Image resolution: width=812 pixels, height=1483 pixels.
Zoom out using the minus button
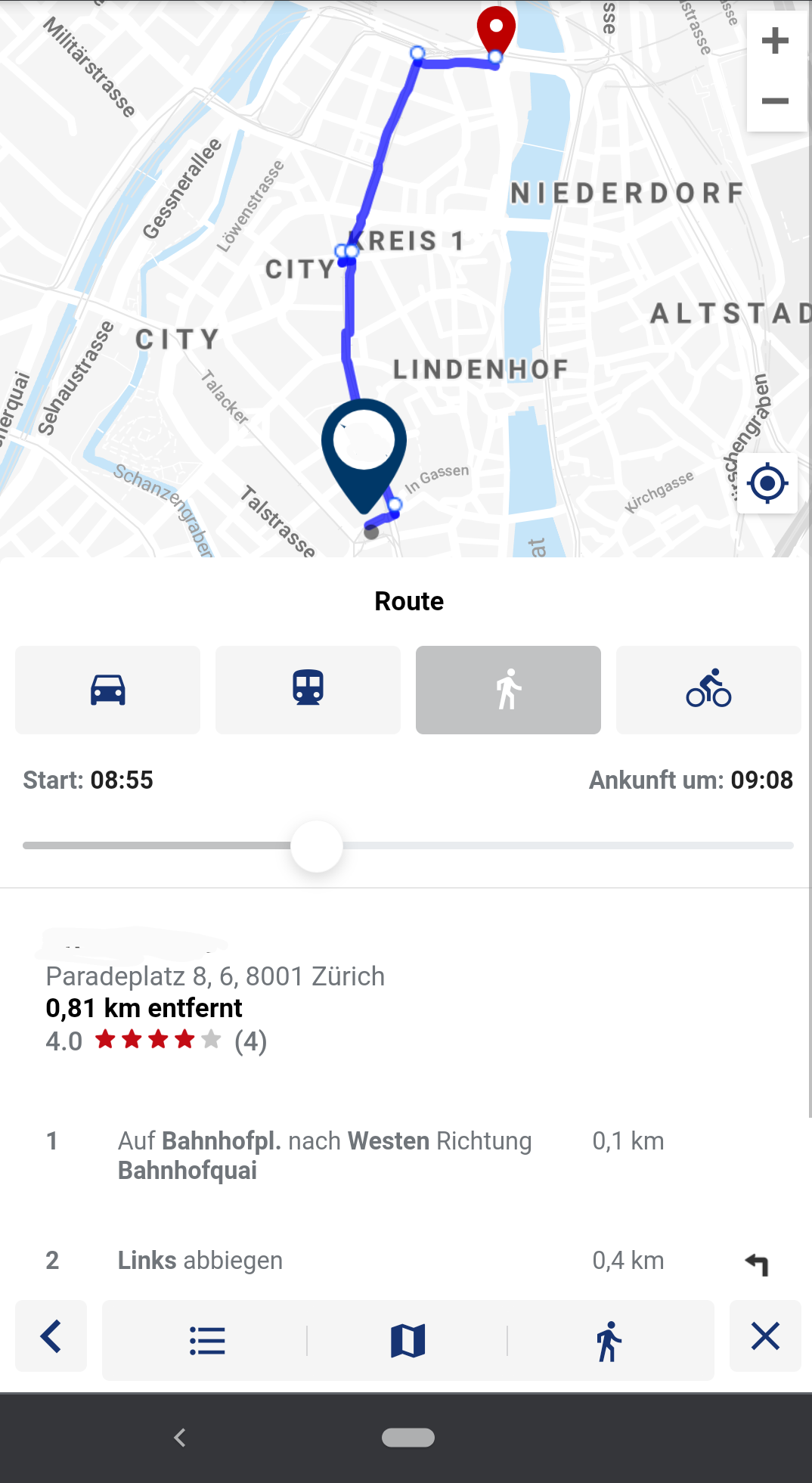point(776,101)
